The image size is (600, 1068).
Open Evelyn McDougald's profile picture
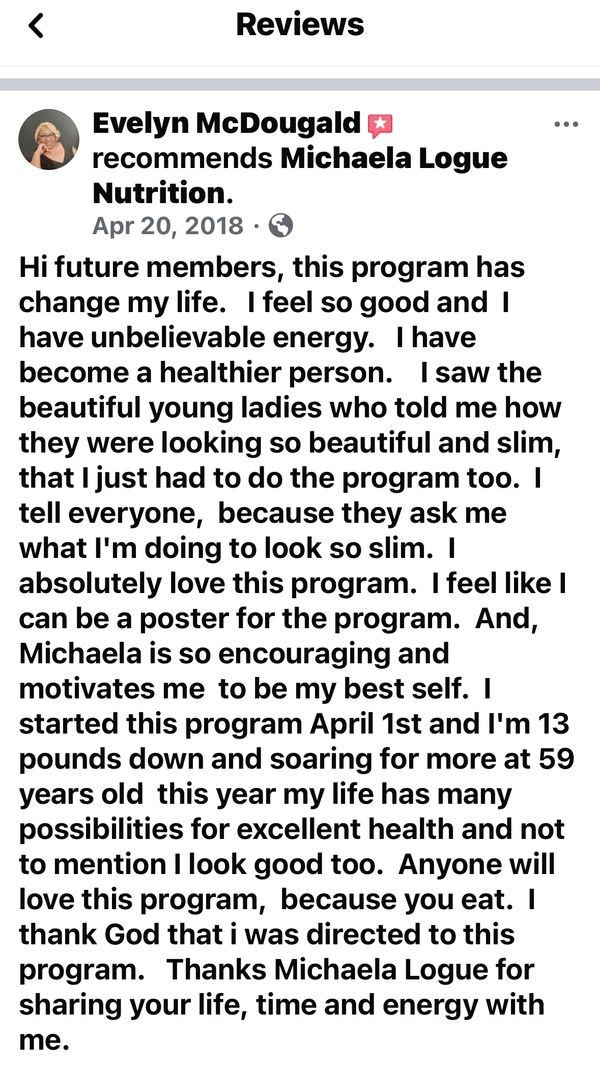pyautogui.click(x=49, y=140)
